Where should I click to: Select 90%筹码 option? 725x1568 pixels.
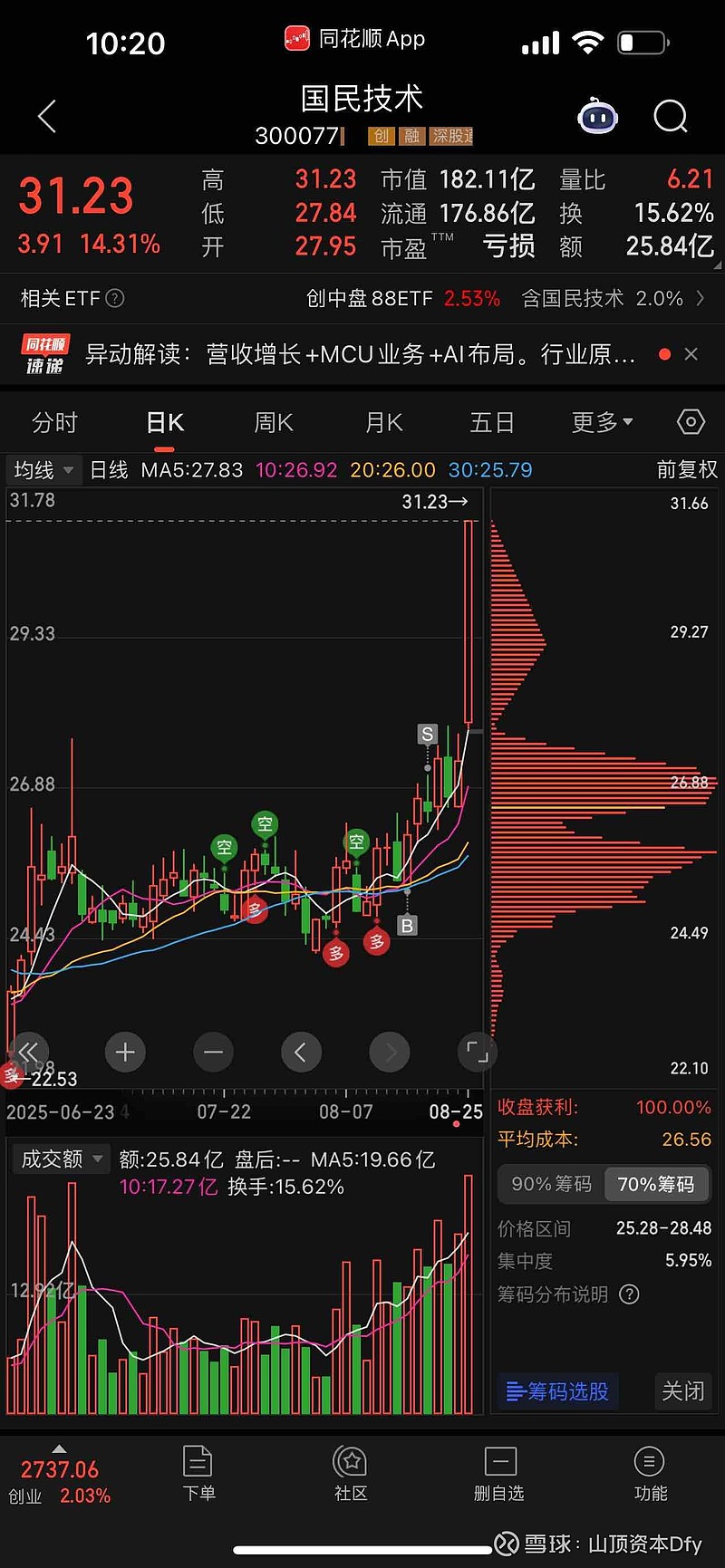(551, 1185)
